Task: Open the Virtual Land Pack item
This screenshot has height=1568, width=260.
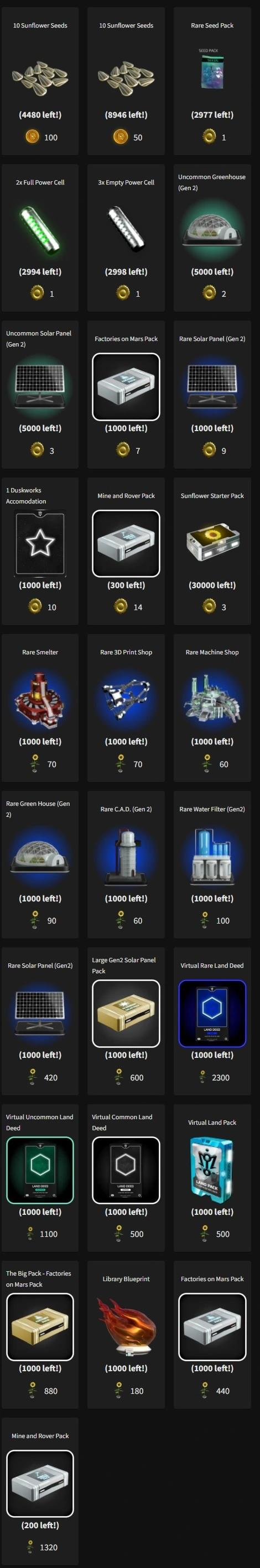Action: (212, 1178)
